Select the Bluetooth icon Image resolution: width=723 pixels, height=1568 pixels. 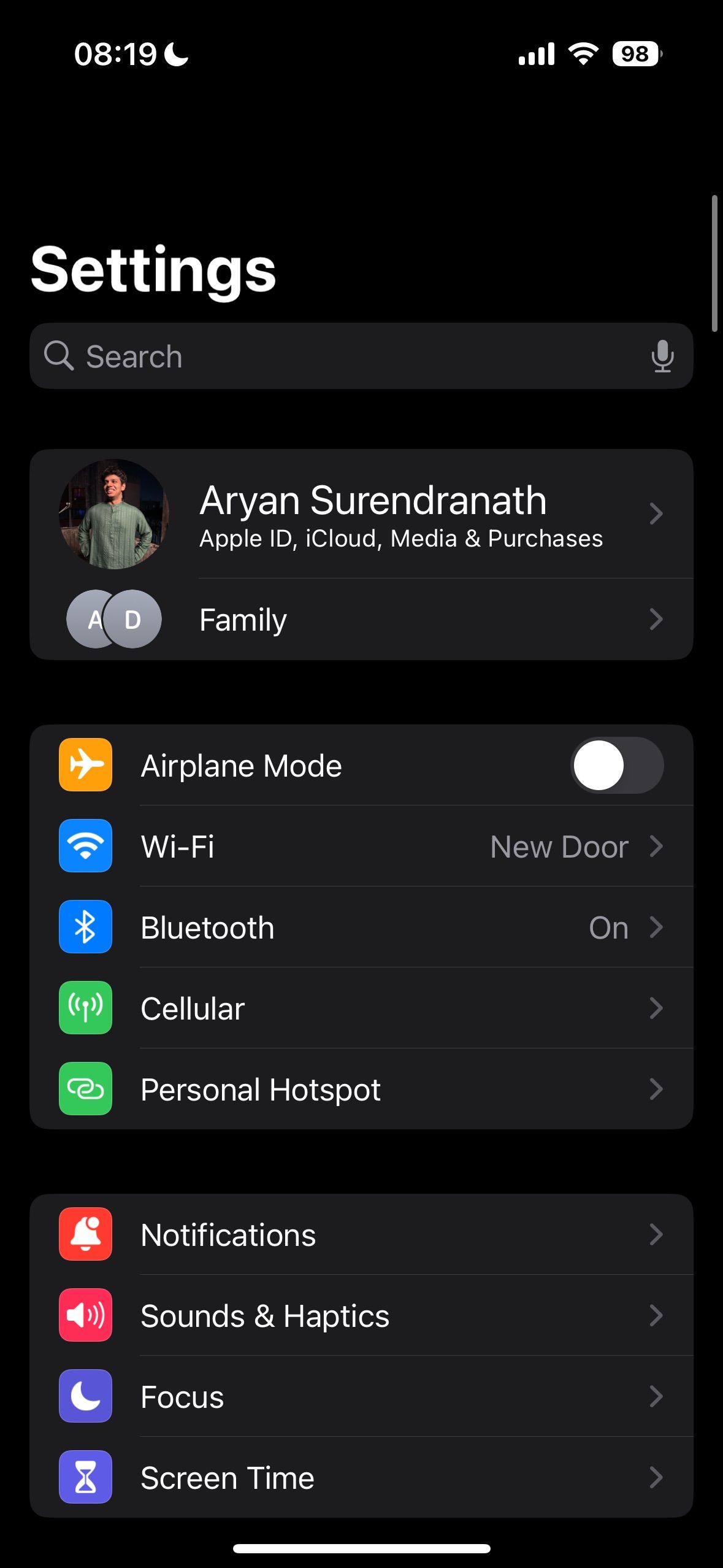(85, 928)
